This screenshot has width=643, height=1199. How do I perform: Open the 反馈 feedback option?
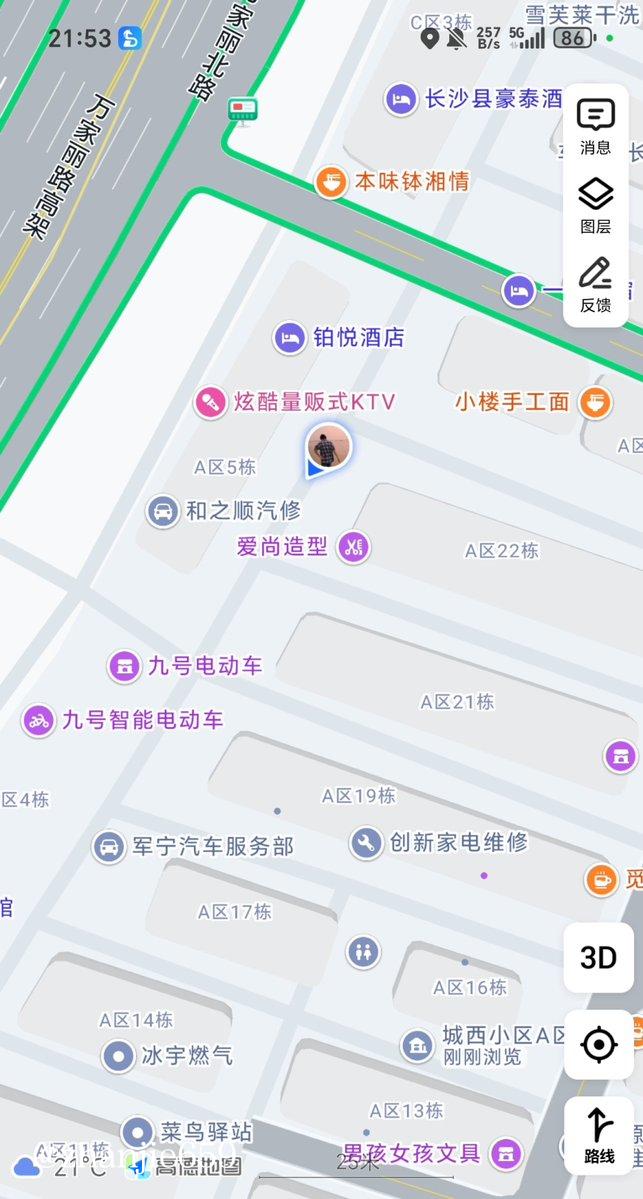596,284
